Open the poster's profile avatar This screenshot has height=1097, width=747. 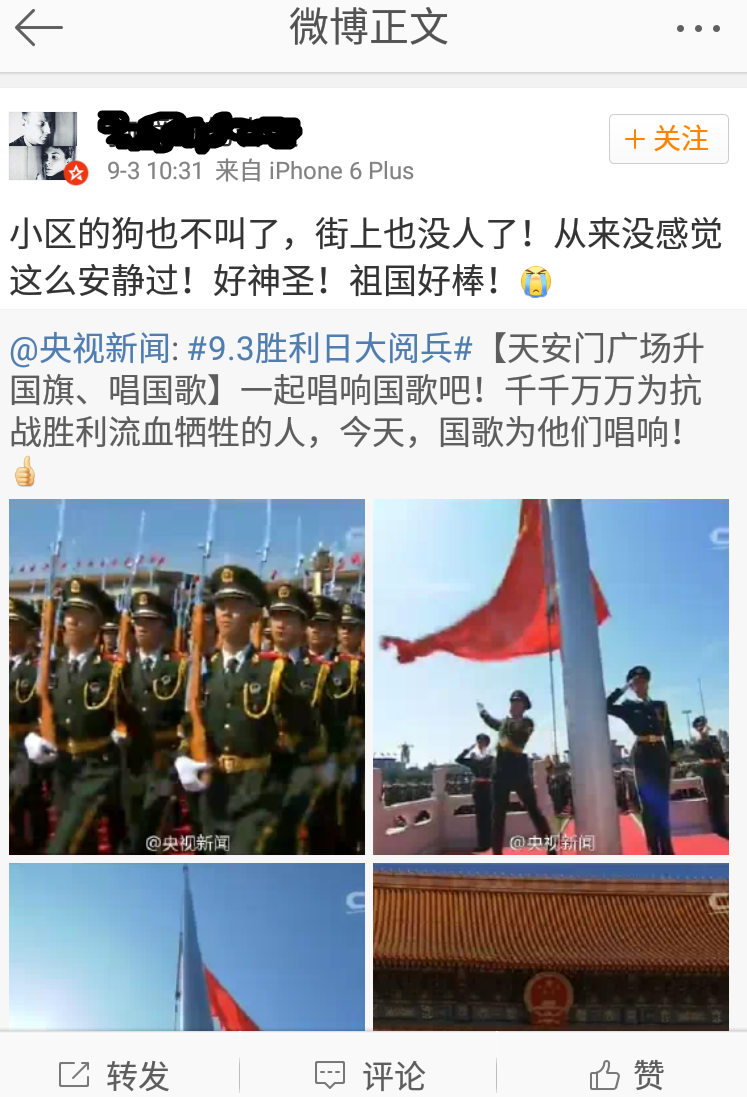[x=44, y=146]
